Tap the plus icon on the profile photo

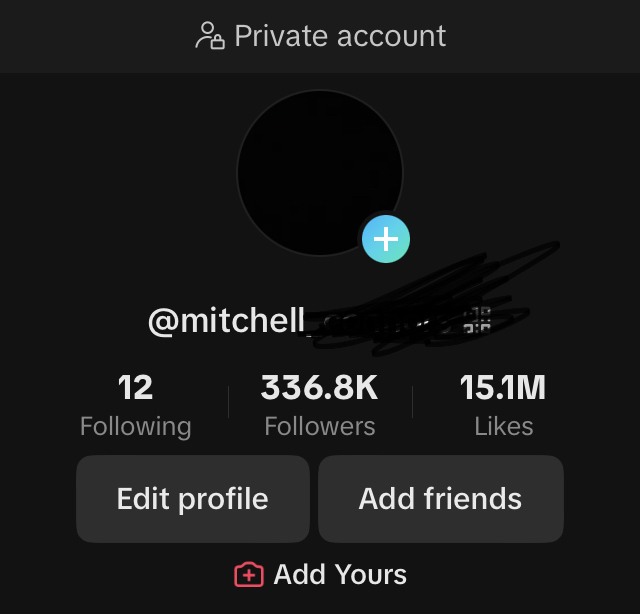click(386, 239)
